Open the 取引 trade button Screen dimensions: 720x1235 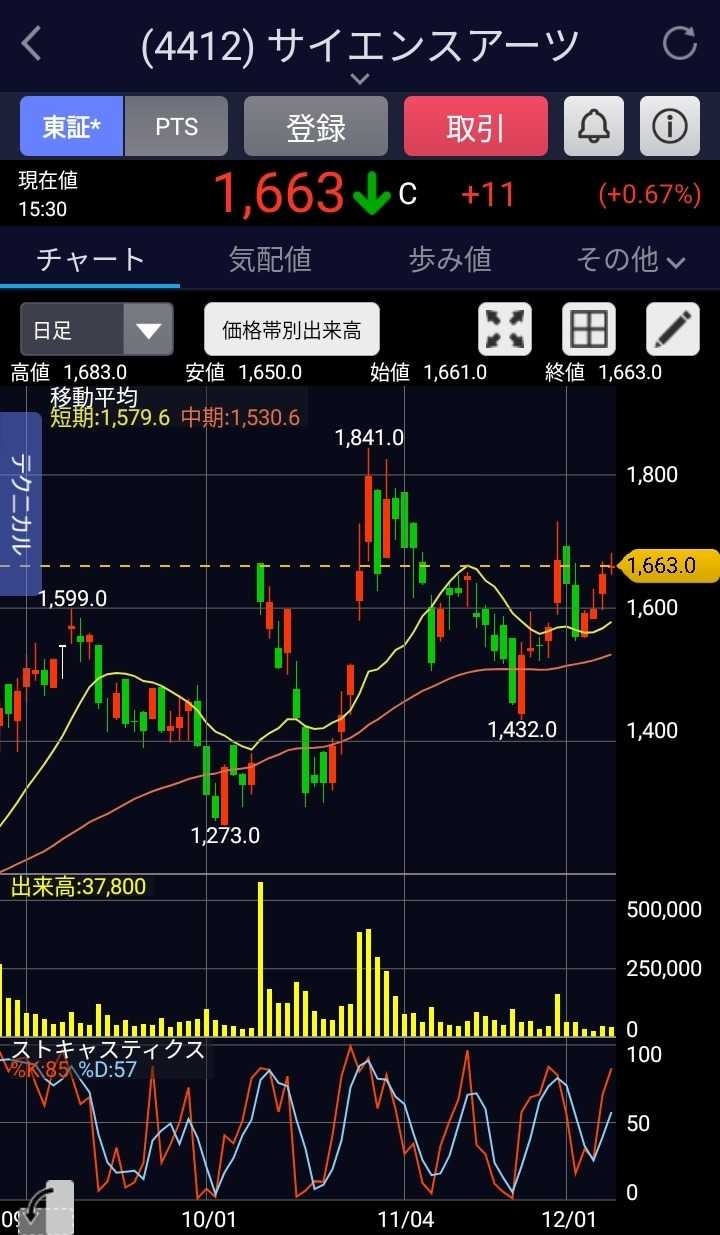[x=476, y=127]
